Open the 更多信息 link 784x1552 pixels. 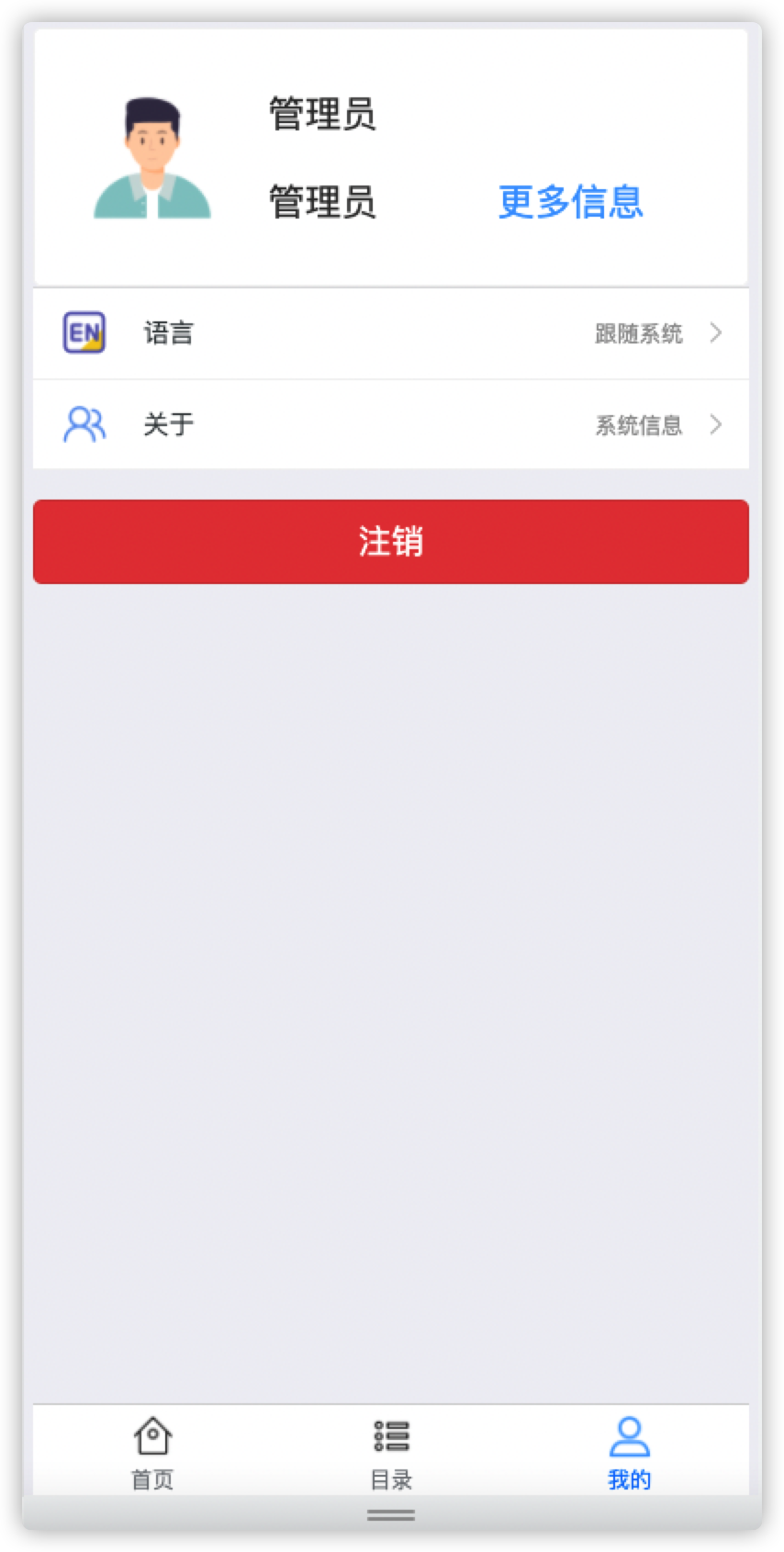click(x=570, y=202)
